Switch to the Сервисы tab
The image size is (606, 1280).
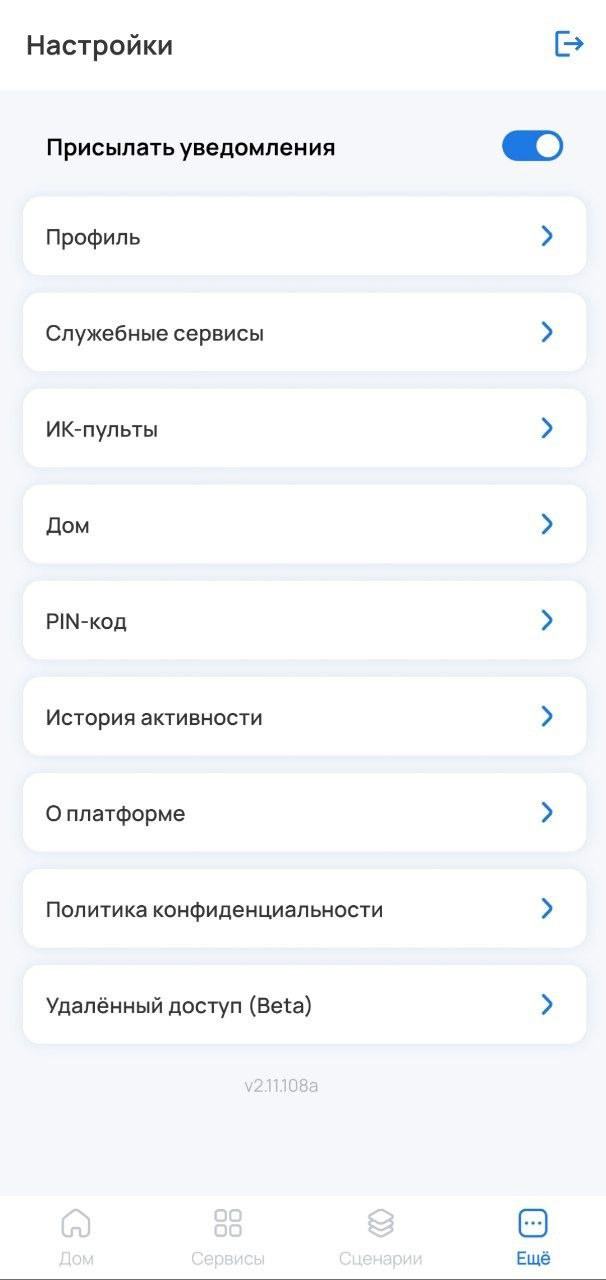pos(228,1236)
